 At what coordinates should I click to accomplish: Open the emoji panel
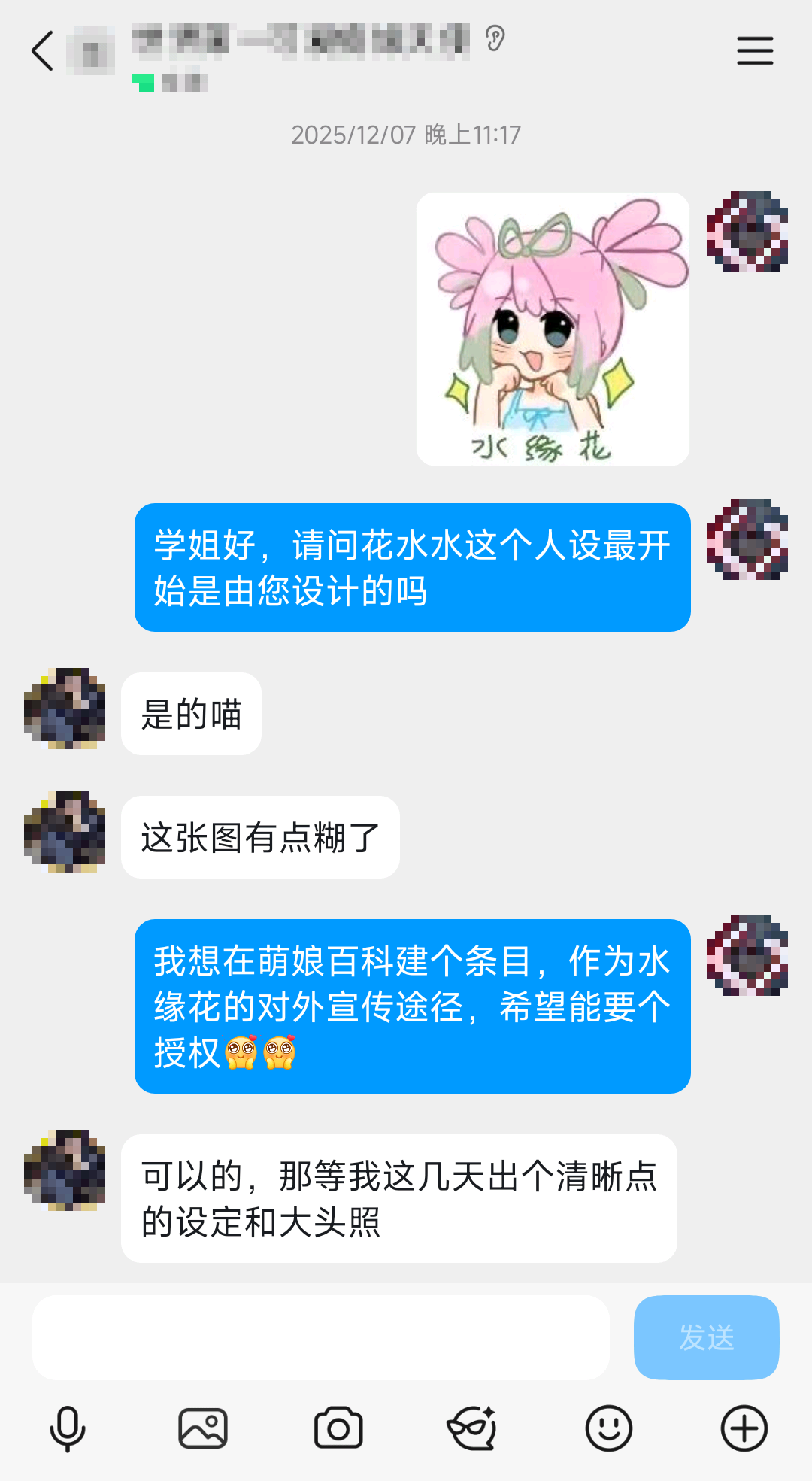(608, 1428)
